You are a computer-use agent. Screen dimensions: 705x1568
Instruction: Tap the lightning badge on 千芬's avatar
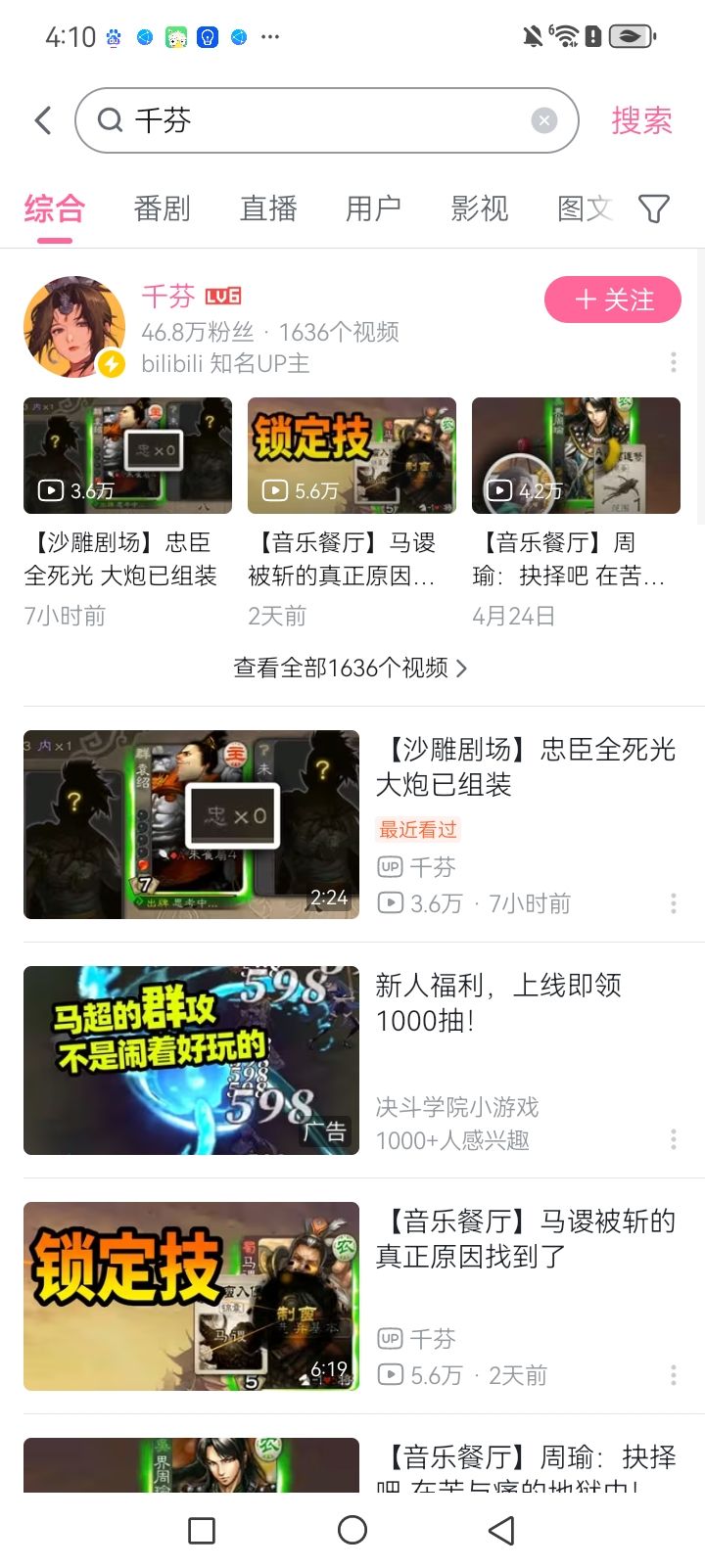111,364
